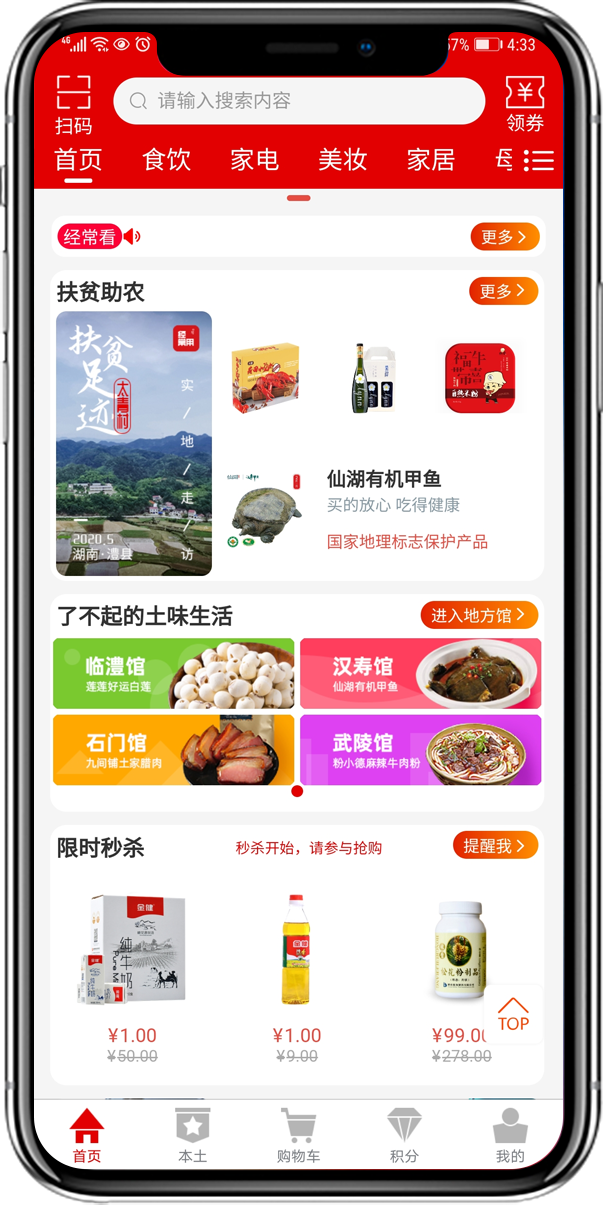Open the category list menu icon

(538, 160)
